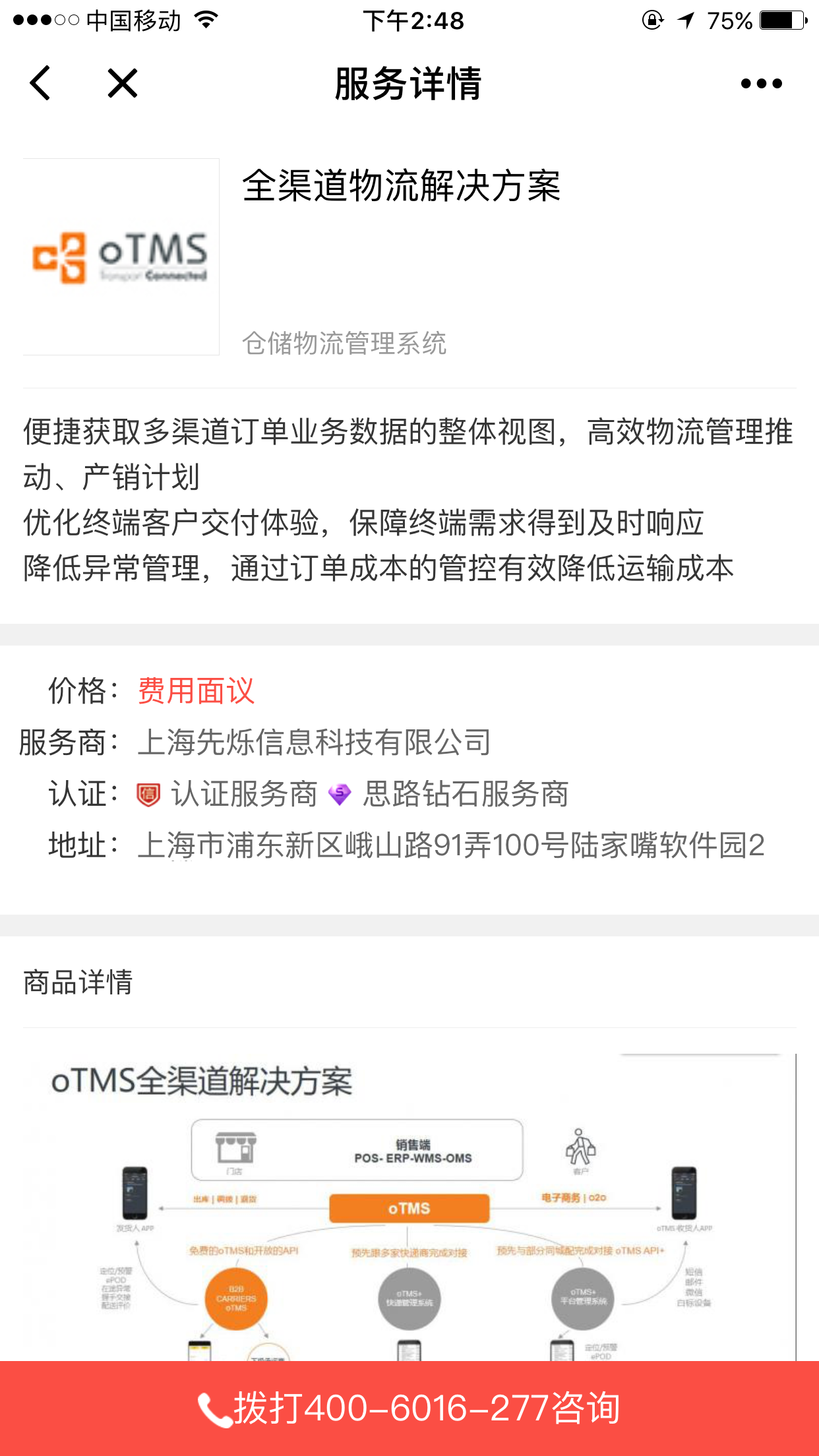The image size is (819, 1456).
Task: Call 400-6016-277 for consultation
Action: click(x=409, y=1408)
